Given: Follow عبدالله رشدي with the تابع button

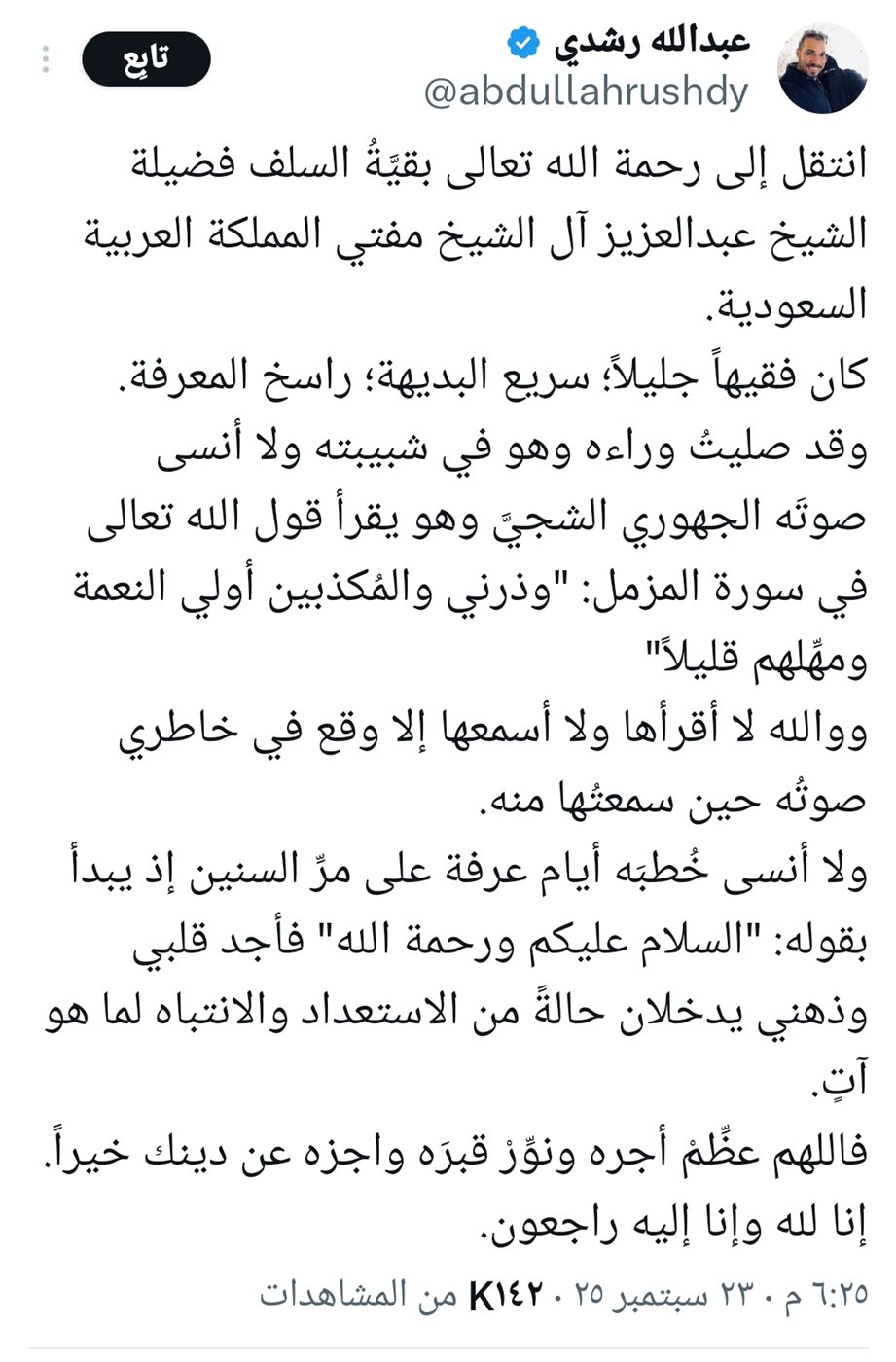Looking at the screenshot, I should click(x=146, y=59).
